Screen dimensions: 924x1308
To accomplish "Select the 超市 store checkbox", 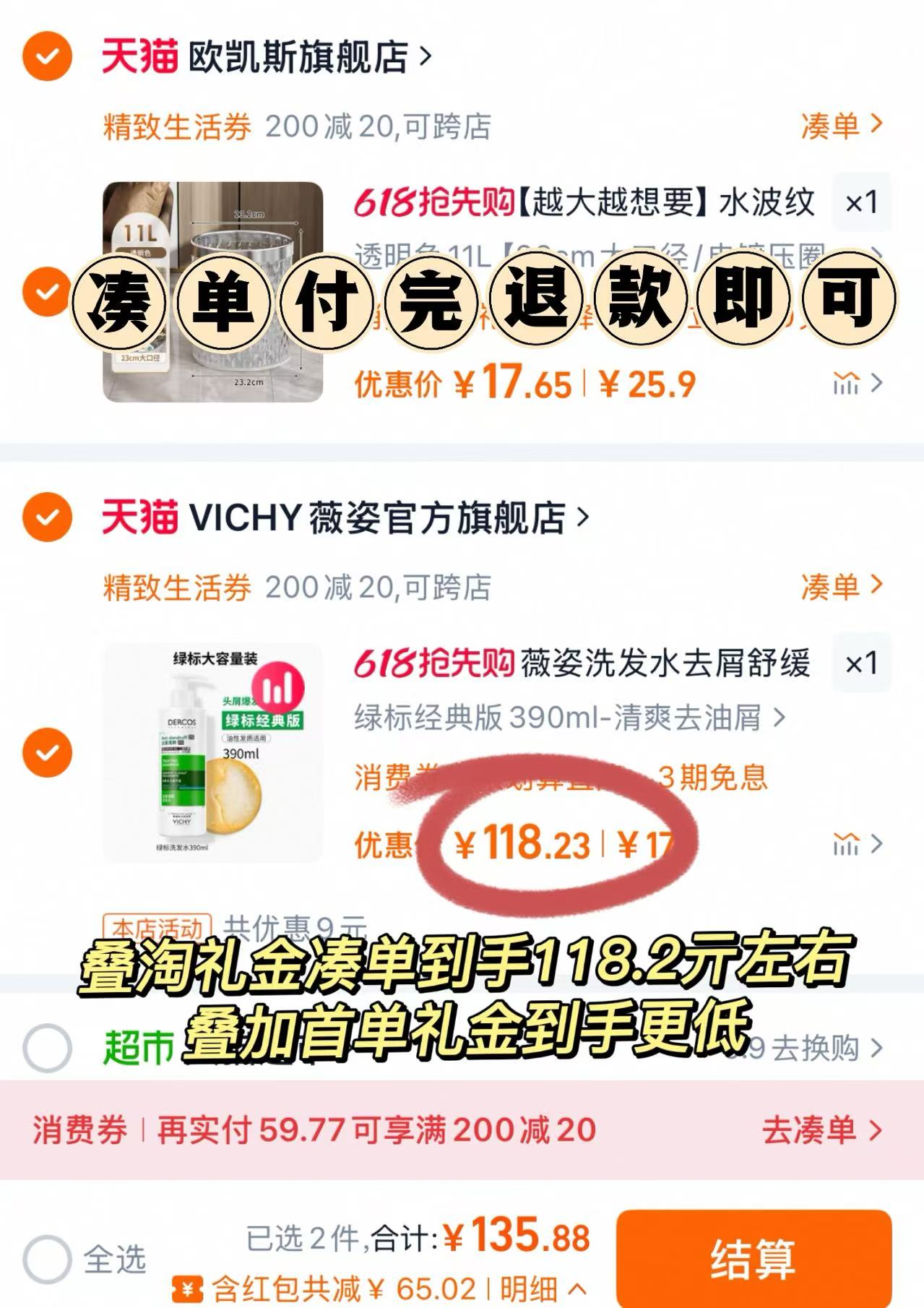I will pyautogui.click(x=47, y=1047).
